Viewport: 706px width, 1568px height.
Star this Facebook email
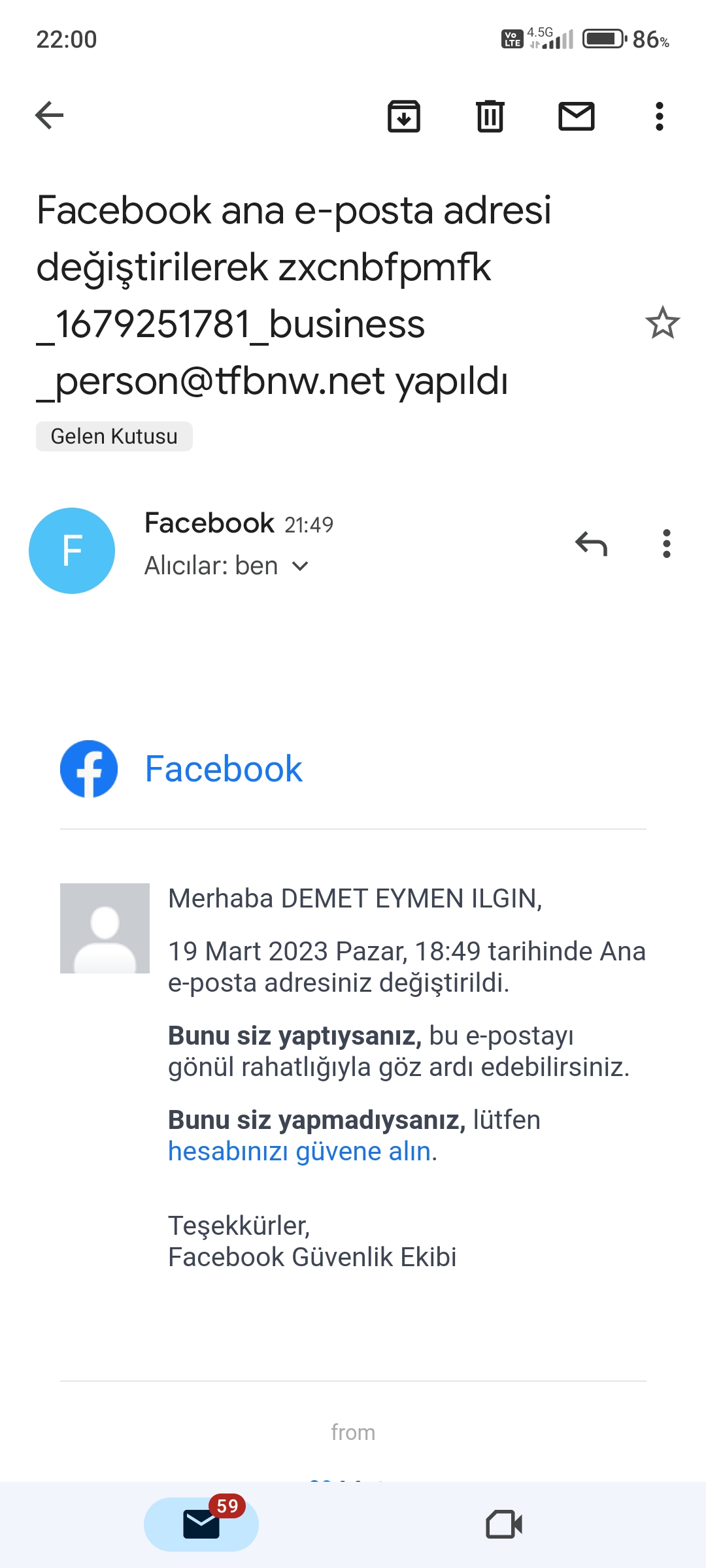pyautogui.click(x=662, y=323)
